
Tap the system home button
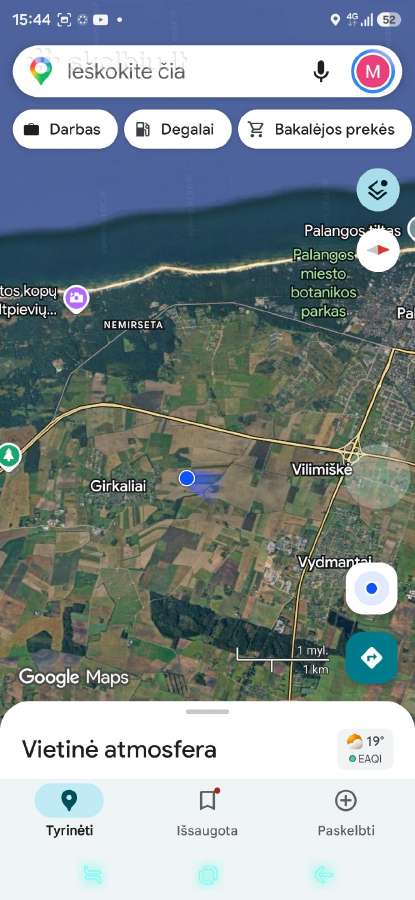pos(207,875)
